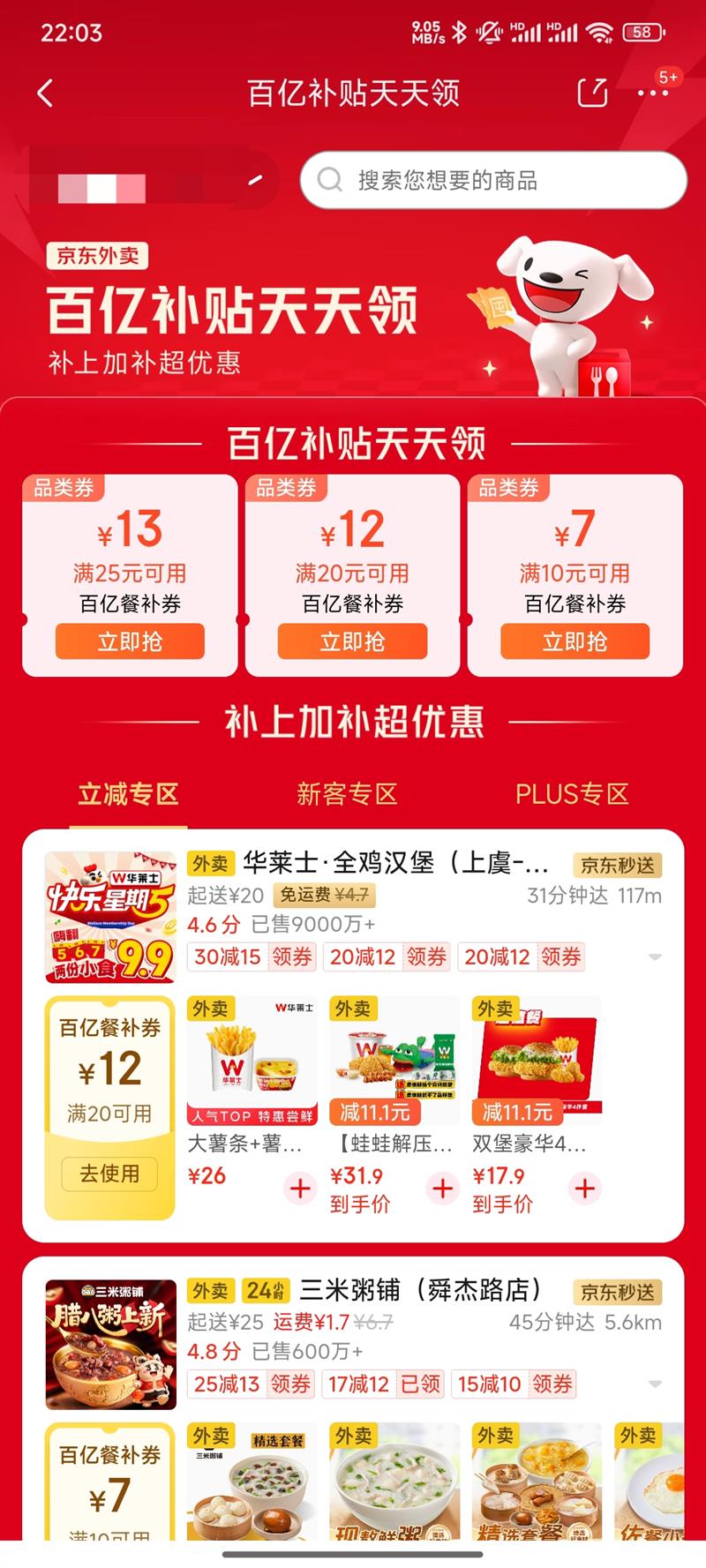Switch to the PLUS专区 tab
706x1568 pixels.
coord(572,793)
